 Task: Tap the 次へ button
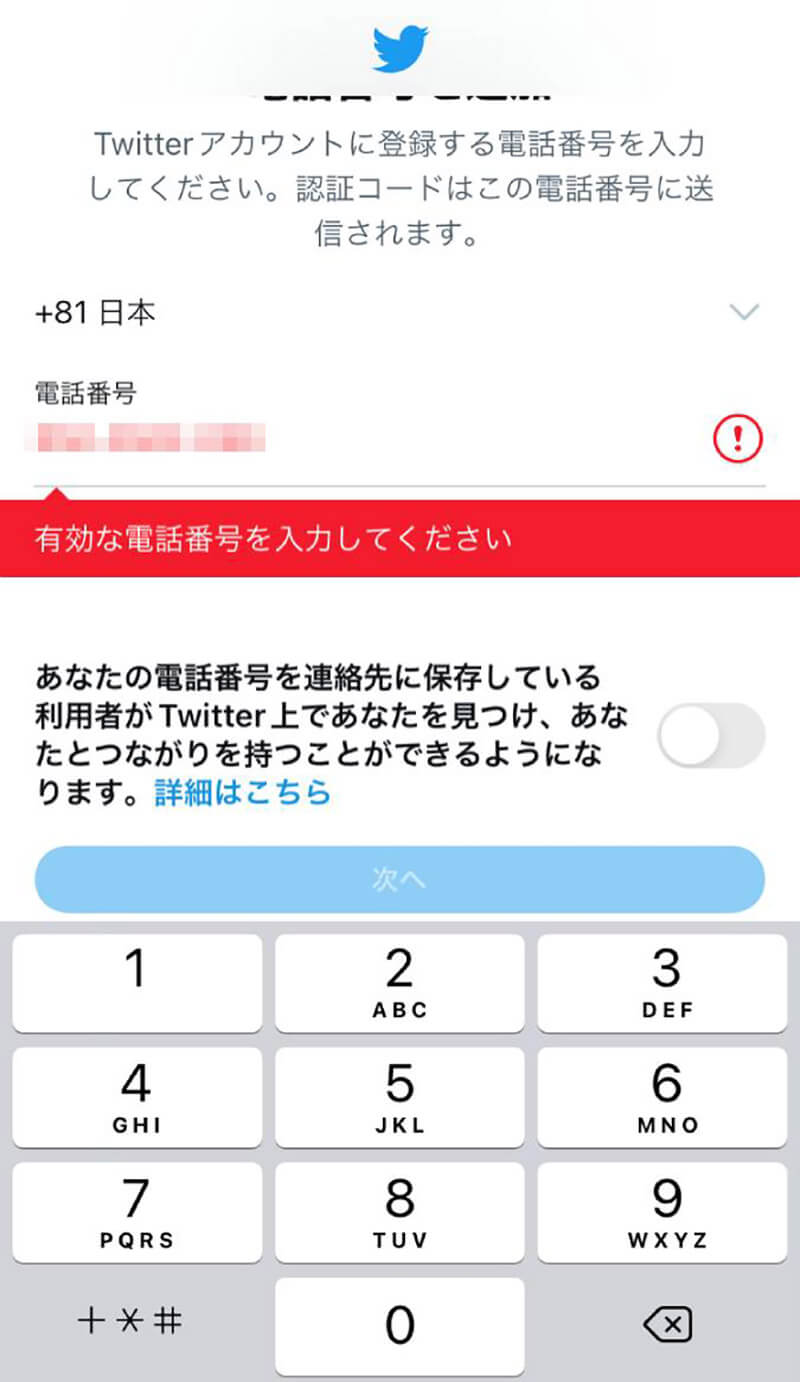[x=399, y=879]
